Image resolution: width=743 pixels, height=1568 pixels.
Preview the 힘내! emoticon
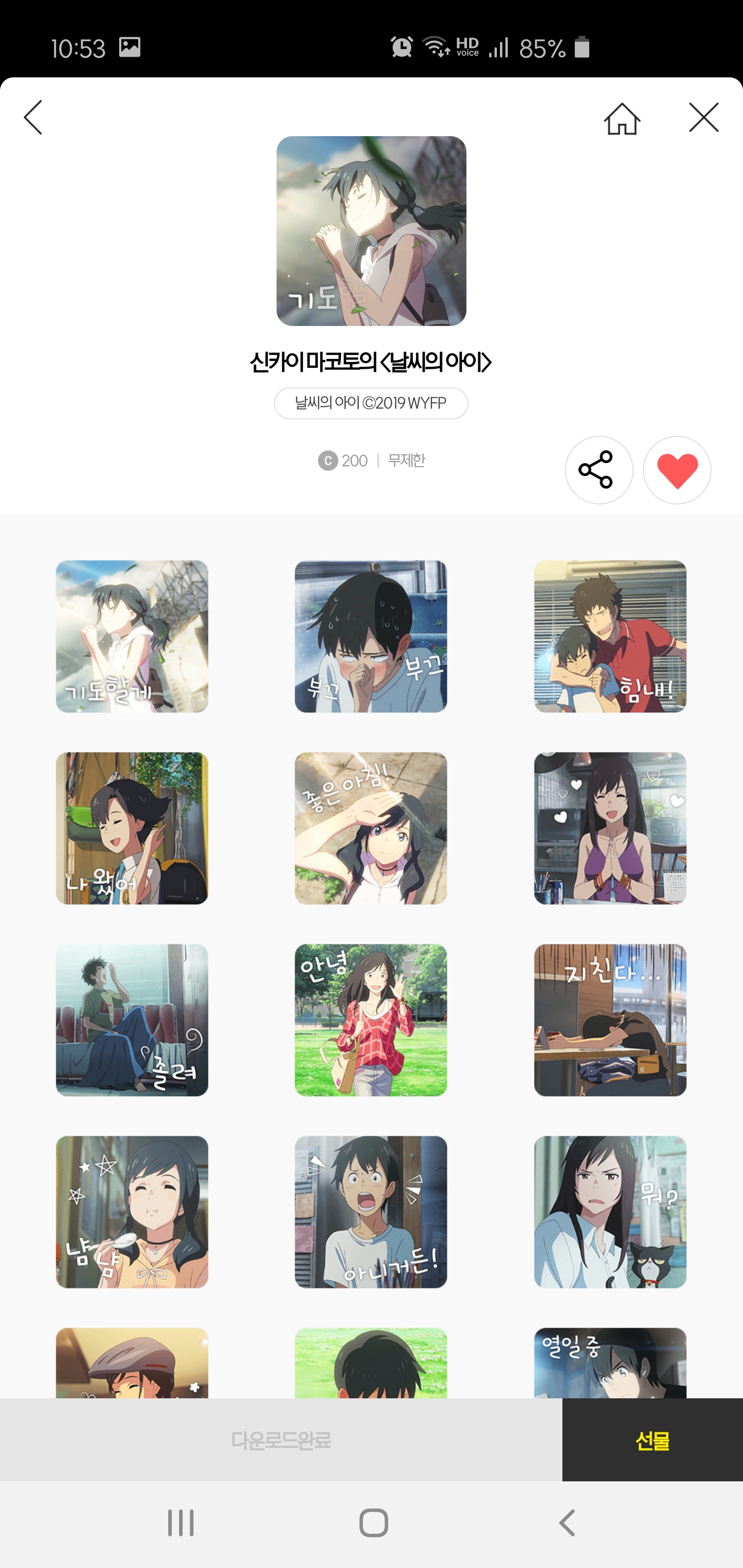click(610, 636)
